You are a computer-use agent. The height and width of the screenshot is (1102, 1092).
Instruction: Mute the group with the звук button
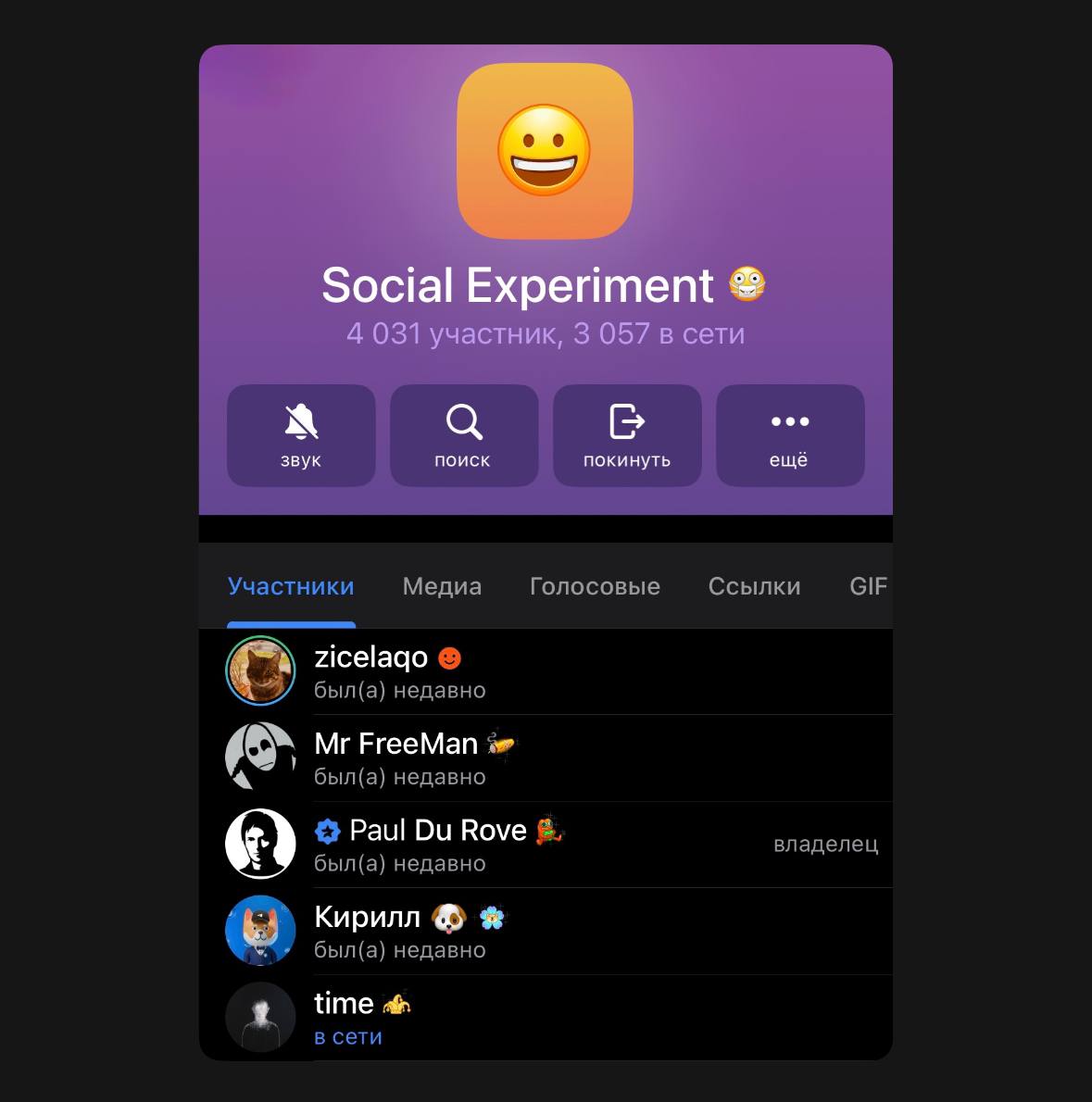coord(301,435)
